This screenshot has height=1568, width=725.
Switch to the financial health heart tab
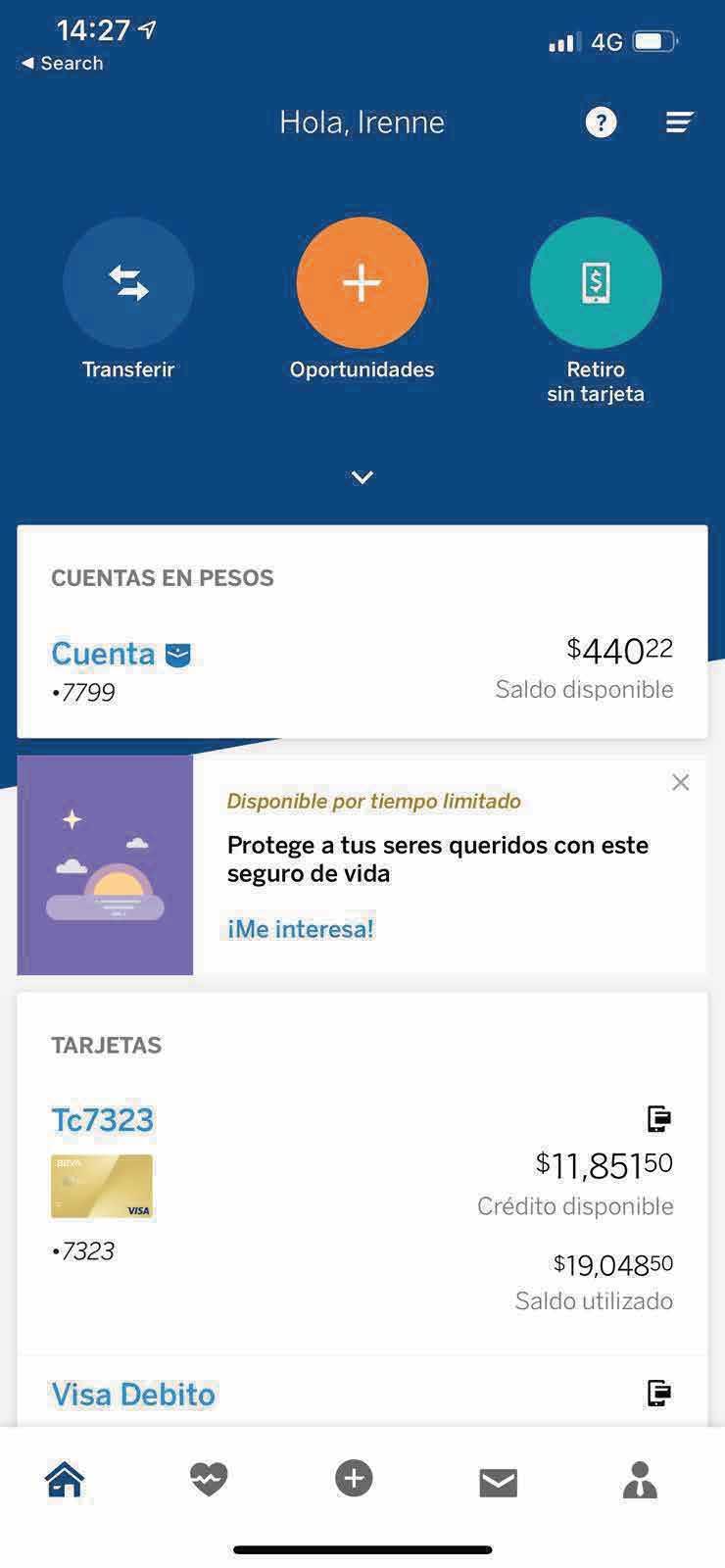click(x=209, y=1479)
